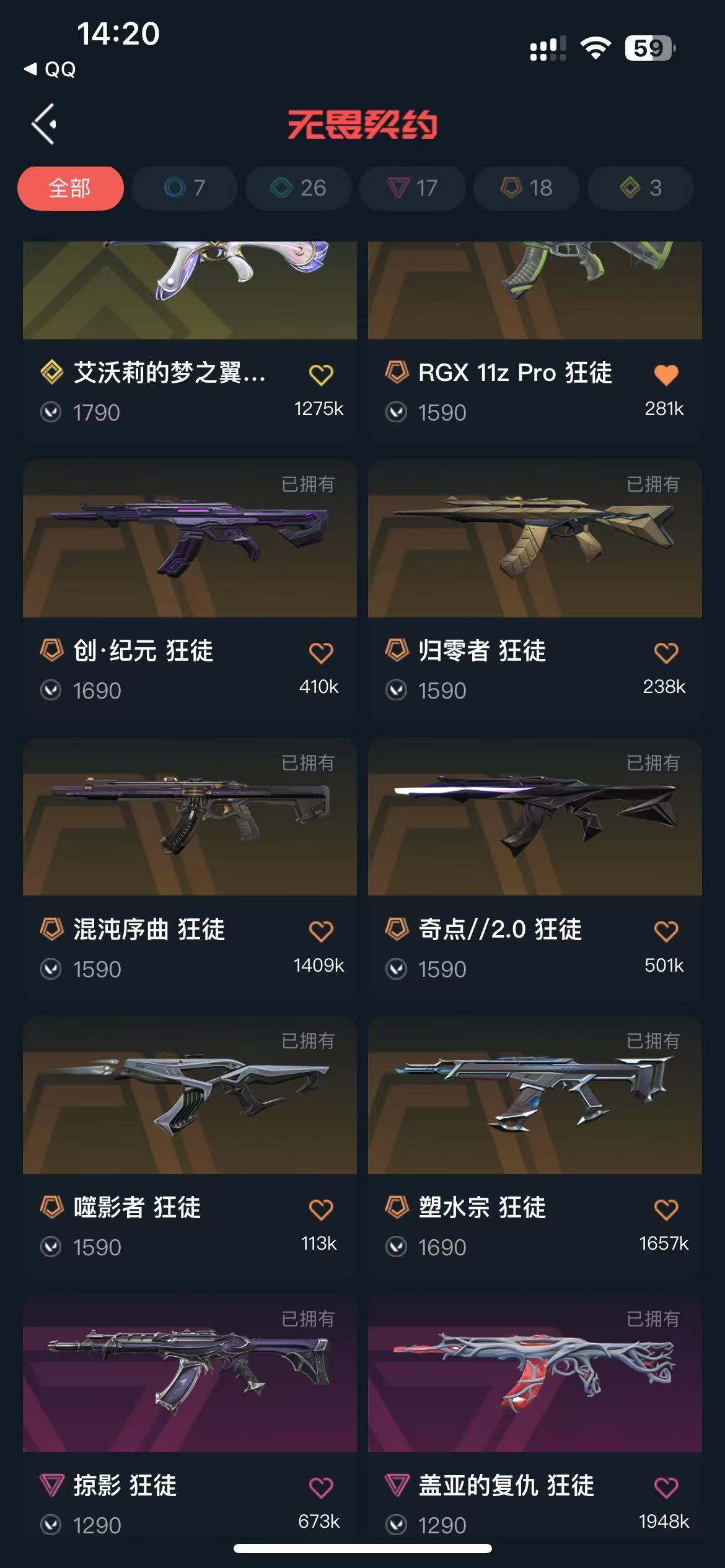Select the 全部 filter tab
725x1568 pixels.
[x=70, y=188]
